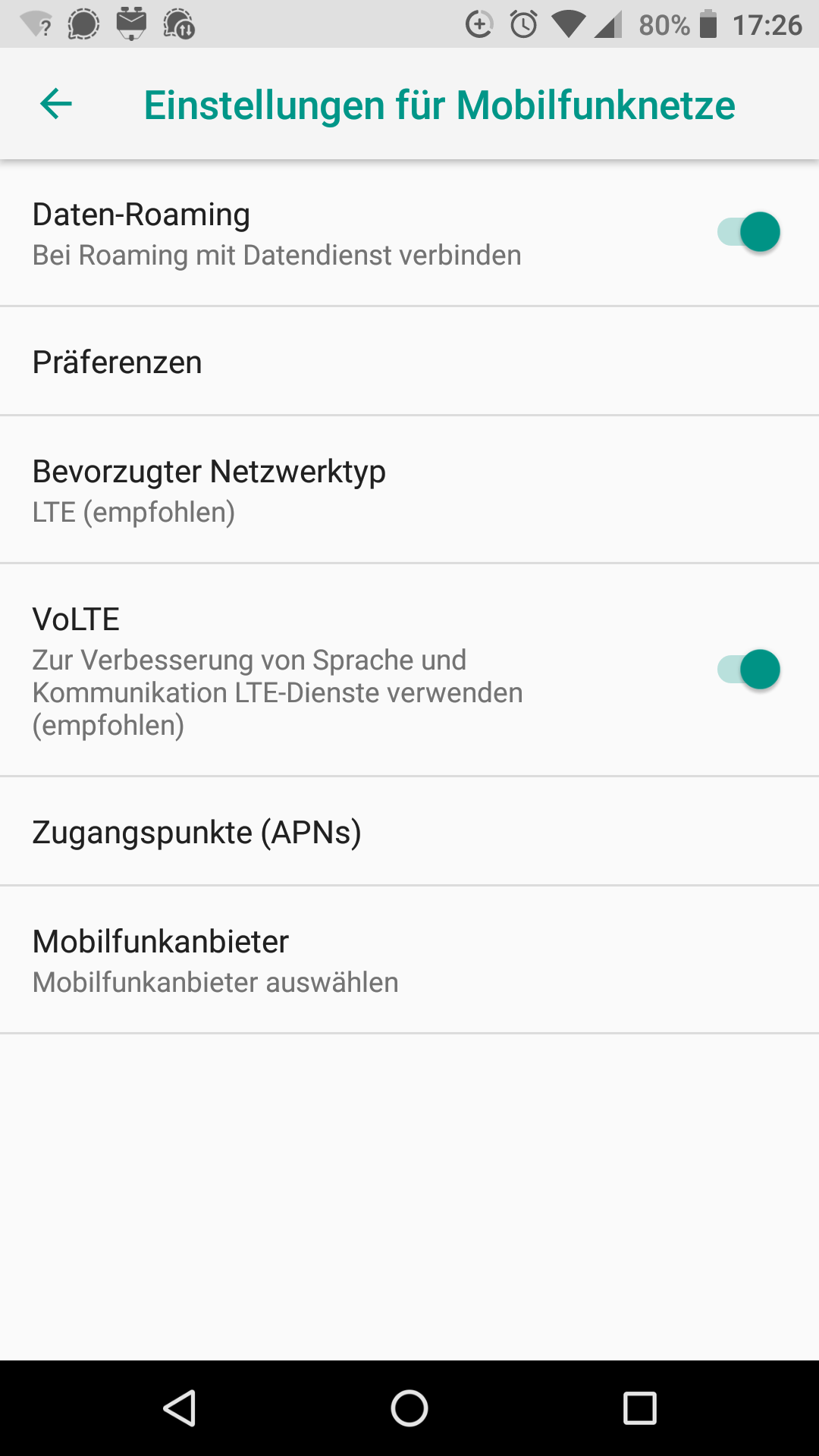Open Zugangspunkte (APNs)
Screen dimensions: 819x1456
(x=409, y=832)
